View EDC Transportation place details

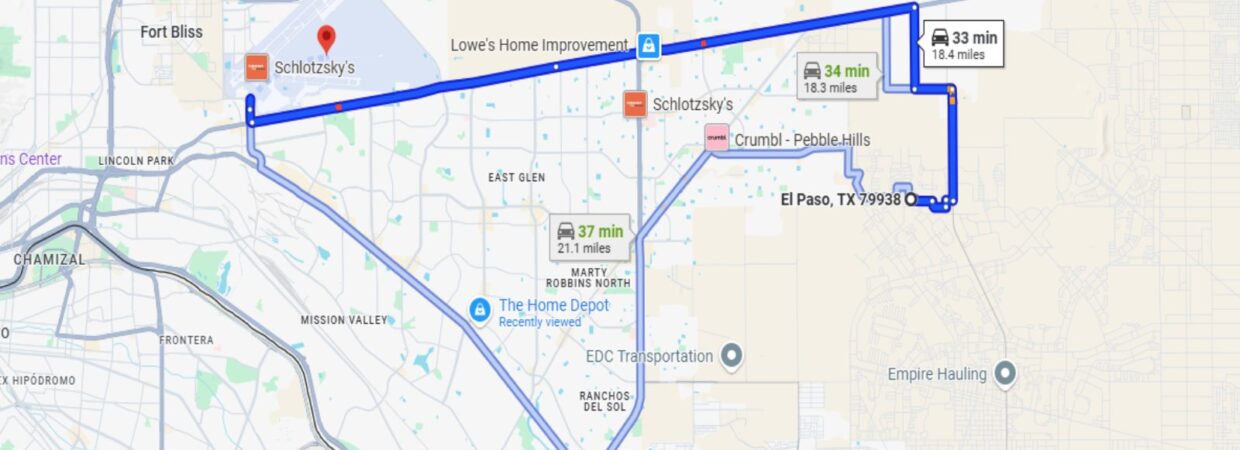point(733,356)
